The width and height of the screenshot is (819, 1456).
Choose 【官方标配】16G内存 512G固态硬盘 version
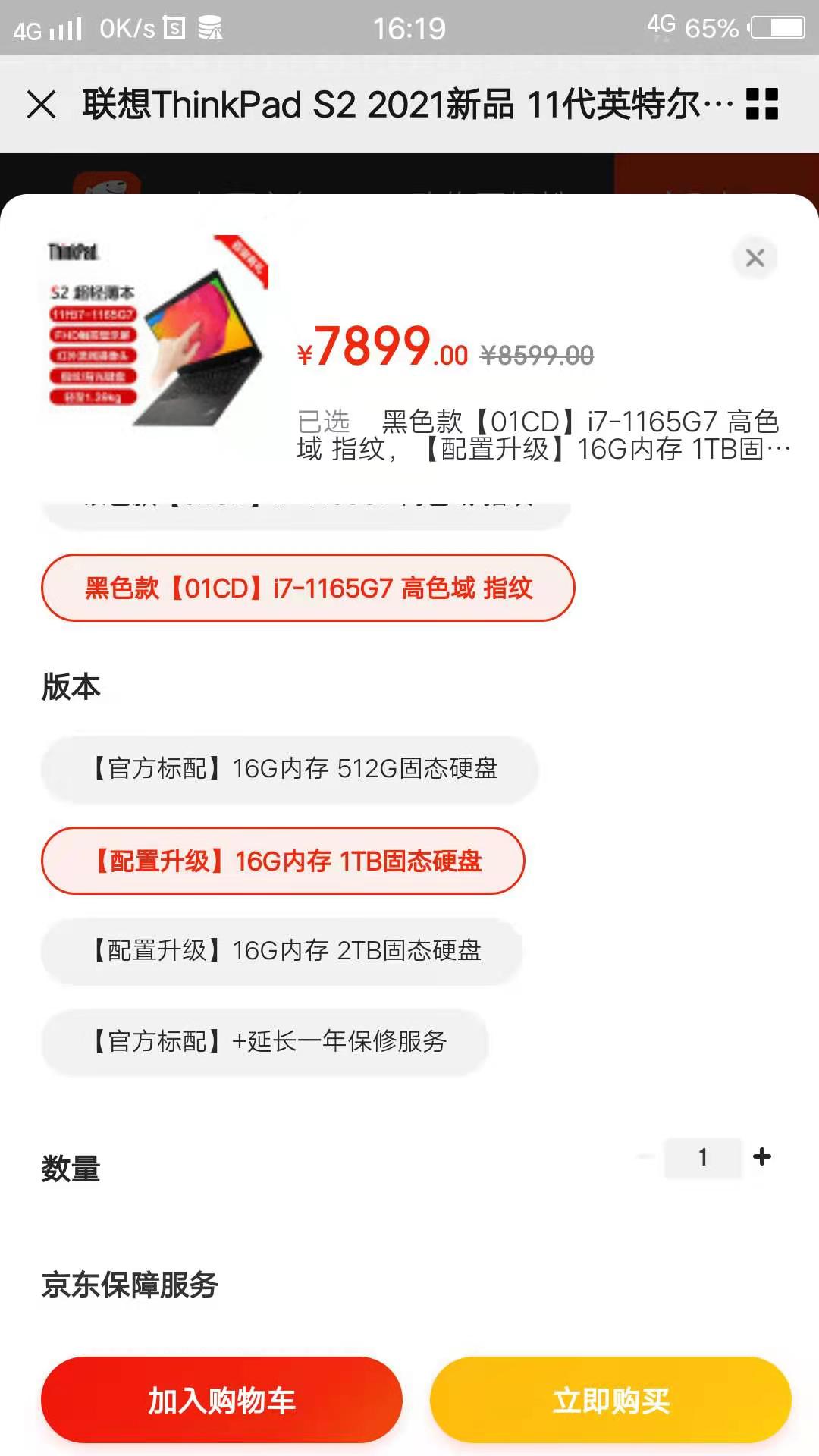tap(290, 769)
